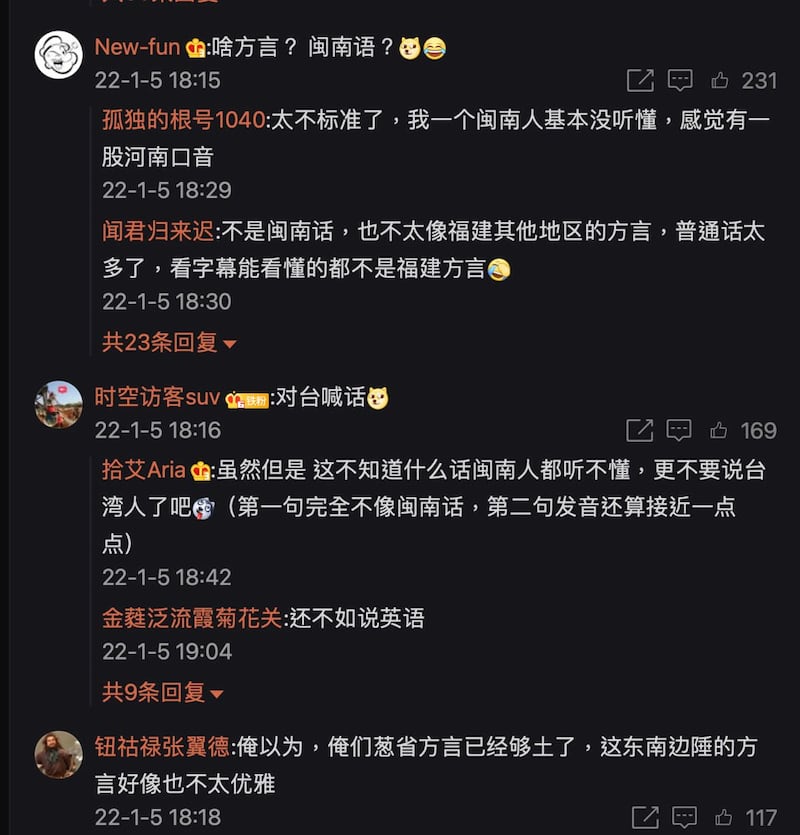Share 钮祜禄张翼德's comment
The image size is (800, 835).
645,817
